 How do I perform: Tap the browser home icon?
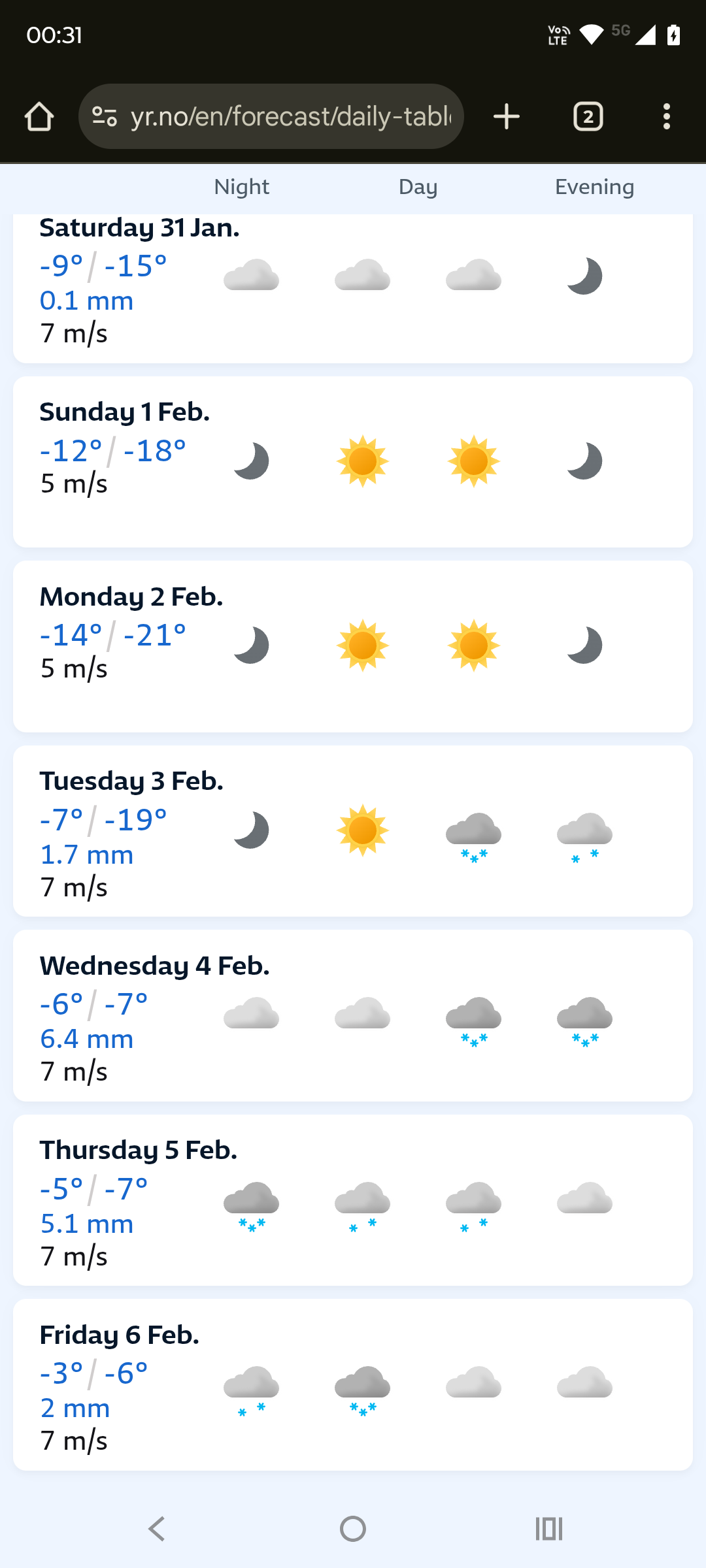[x=39, y=117]
